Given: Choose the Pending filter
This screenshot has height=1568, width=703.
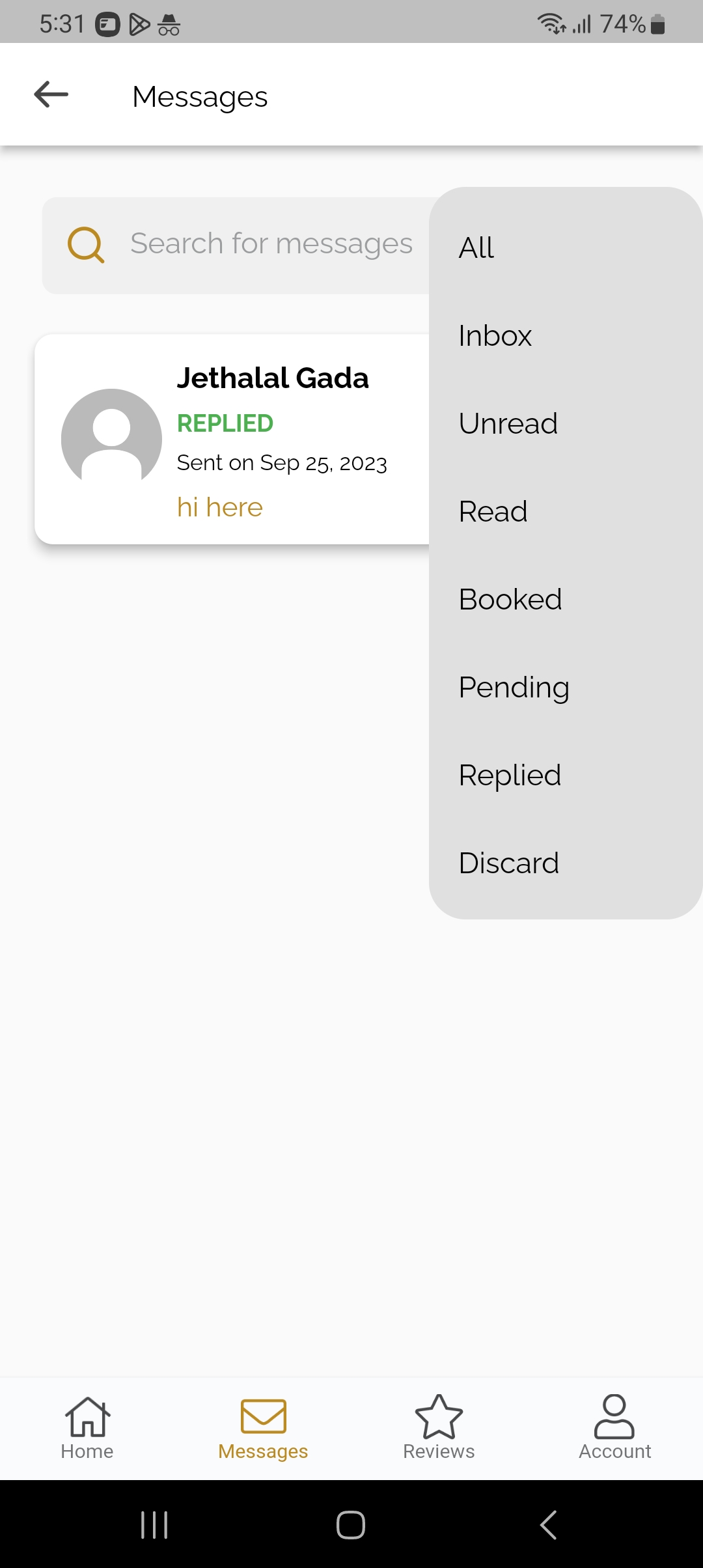Looking at the screenshot, I should pyautogui.click(x=565, y=687).
